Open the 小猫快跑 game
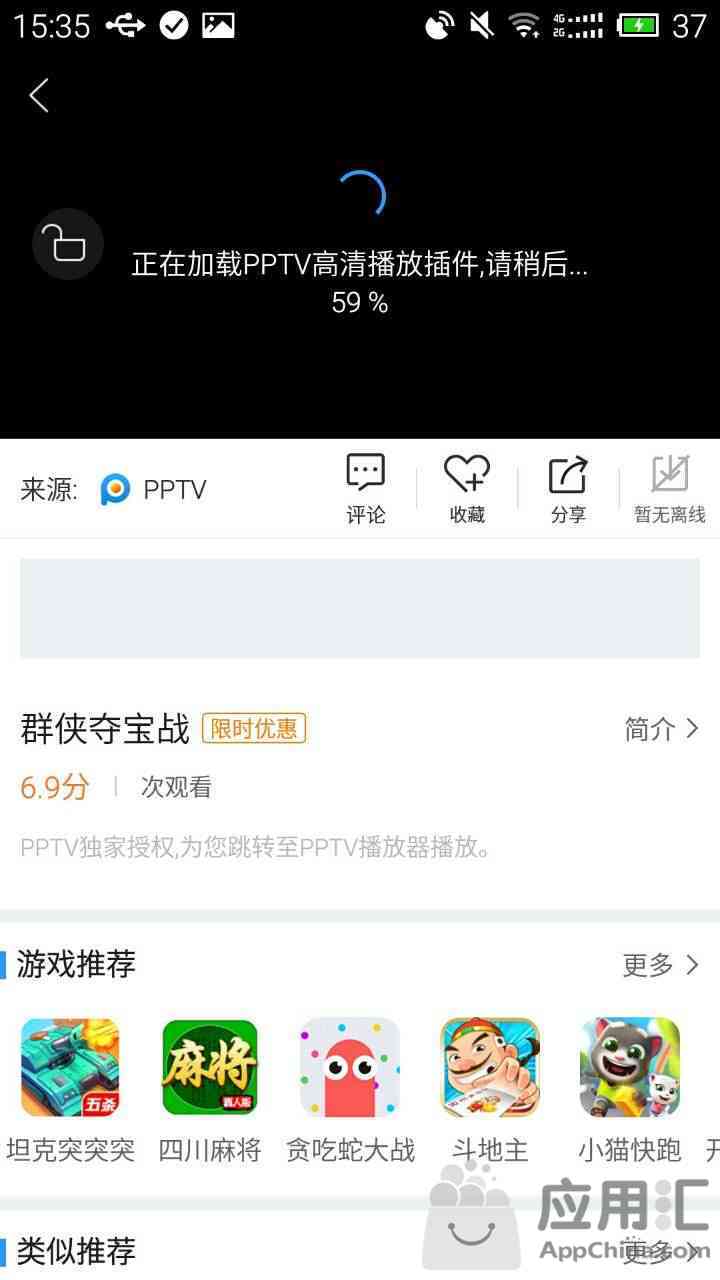 pyautogui.click(x=630, y=1090)
